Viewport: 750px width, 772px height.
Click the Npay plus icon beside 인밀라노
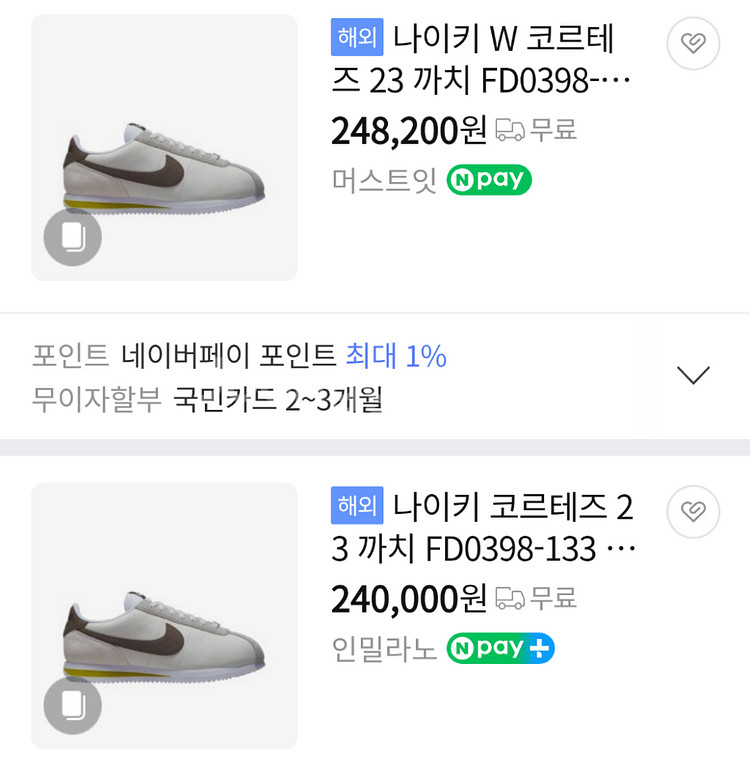click(x=500, y=648)
